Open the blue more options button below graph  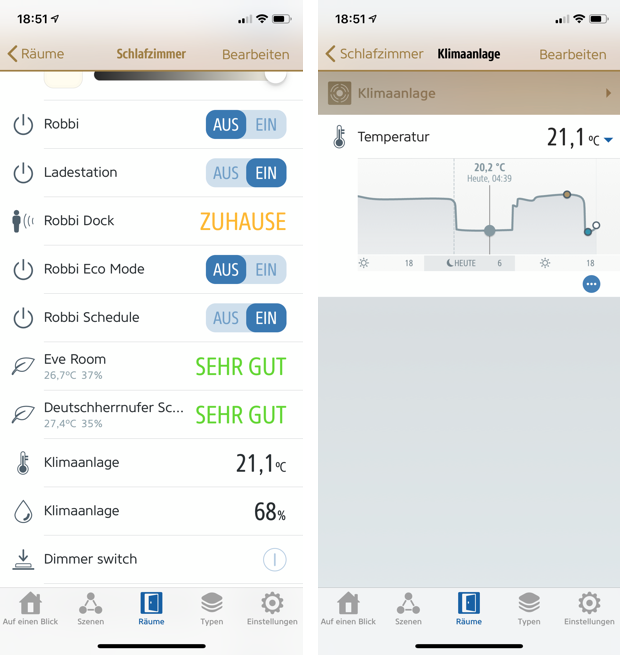coord(591,284)
